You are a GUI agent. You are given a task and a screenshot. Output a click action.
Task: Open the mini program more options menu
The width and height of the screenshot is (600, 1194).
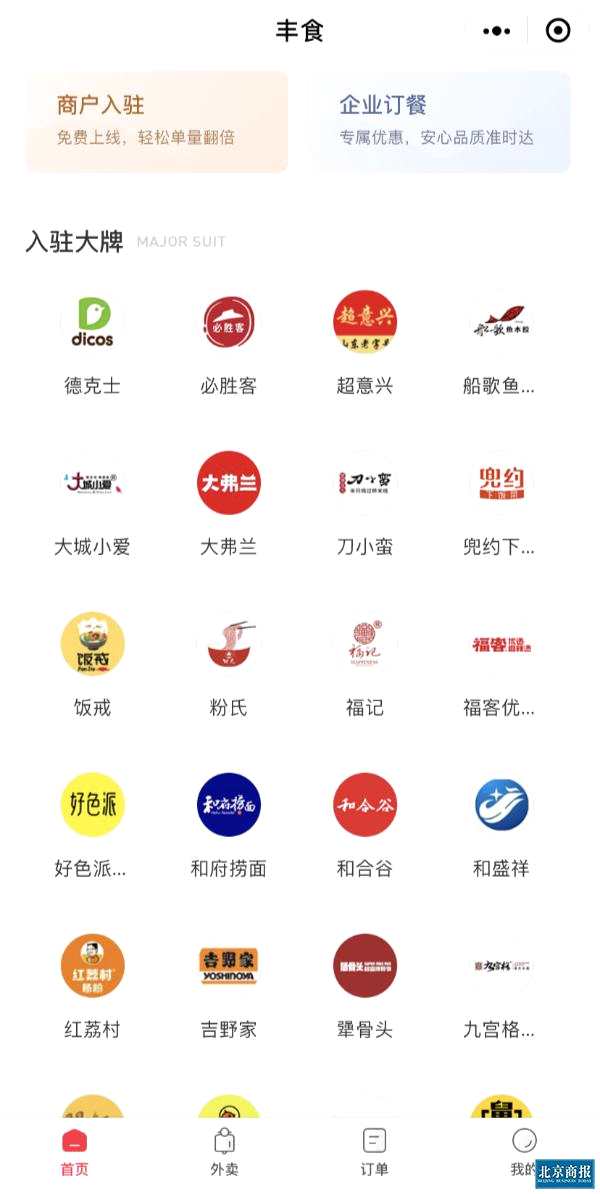(496, 31)
